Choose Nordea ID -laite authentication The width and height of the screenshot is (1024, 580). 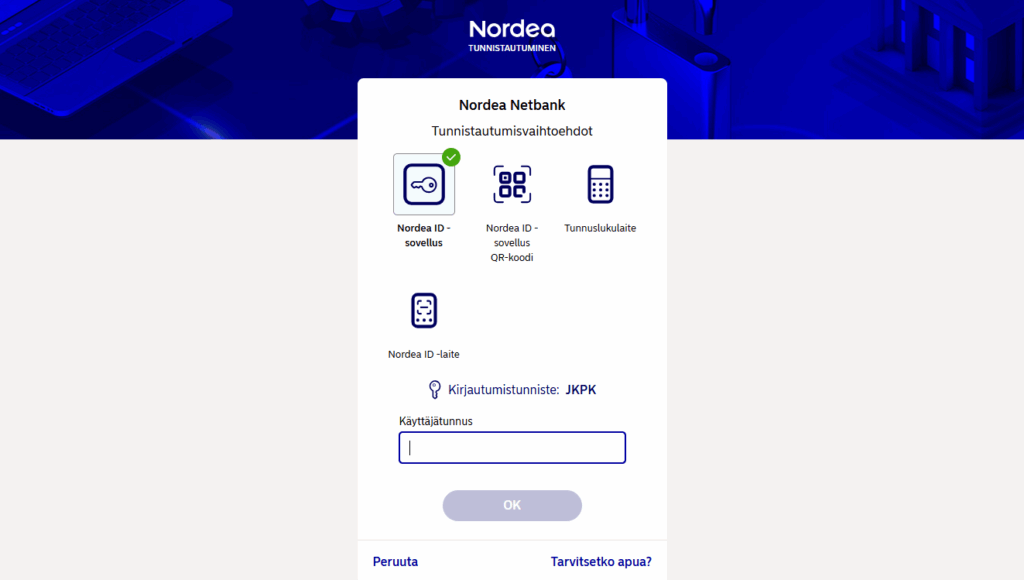[424, 311]
